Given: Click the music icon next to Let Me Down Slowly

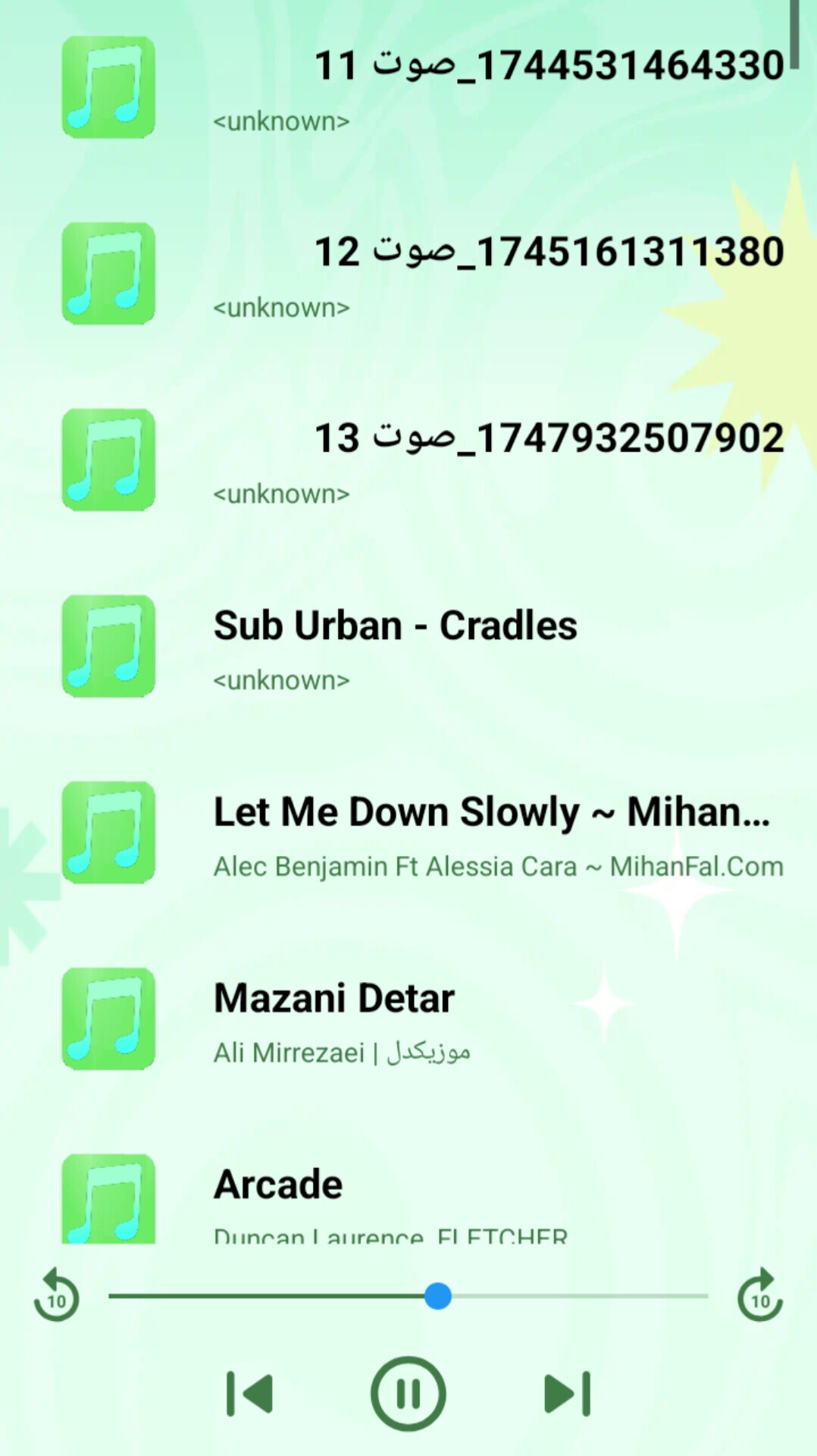Looking at the screenshot, I should coord(108,834).
